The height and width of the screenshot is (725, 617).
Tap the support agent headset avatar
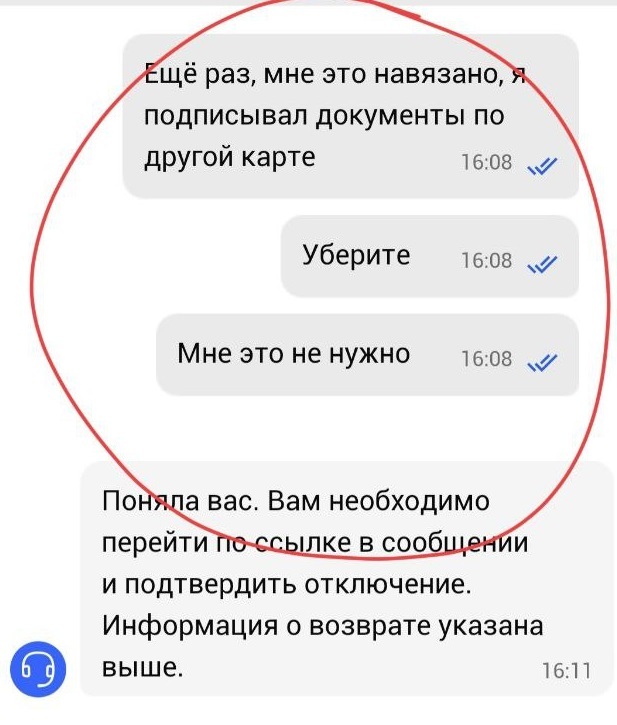tap(37, 666)
